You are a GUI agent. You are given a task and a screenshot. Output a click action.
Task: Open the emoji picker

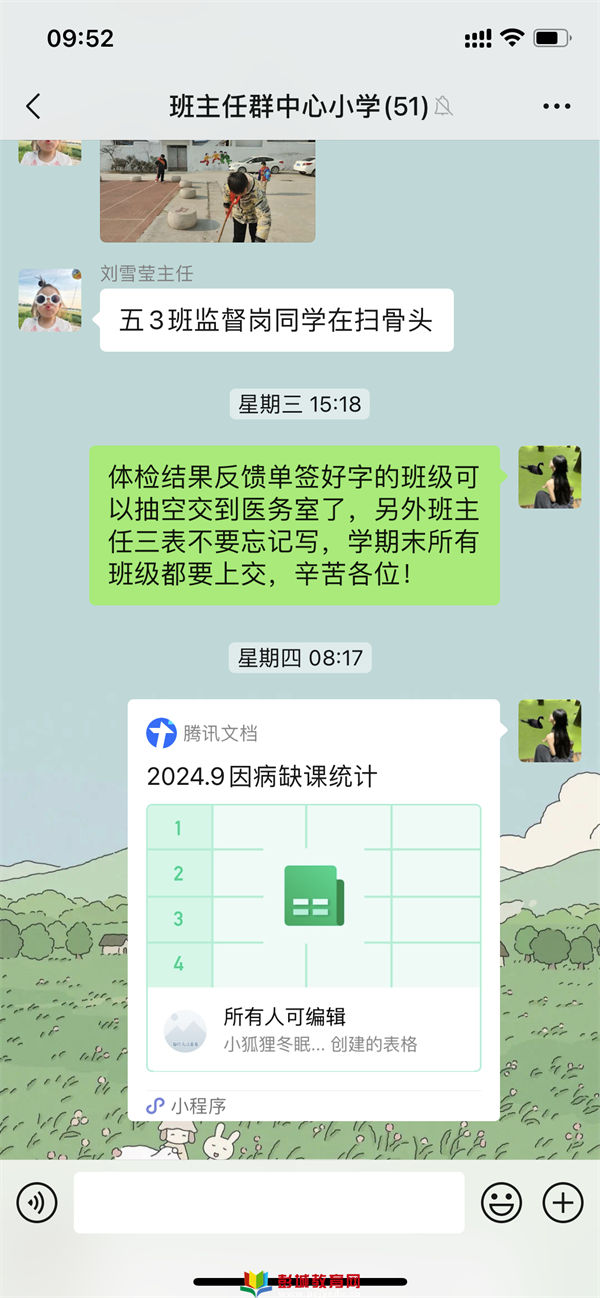tap(501, 1202)
